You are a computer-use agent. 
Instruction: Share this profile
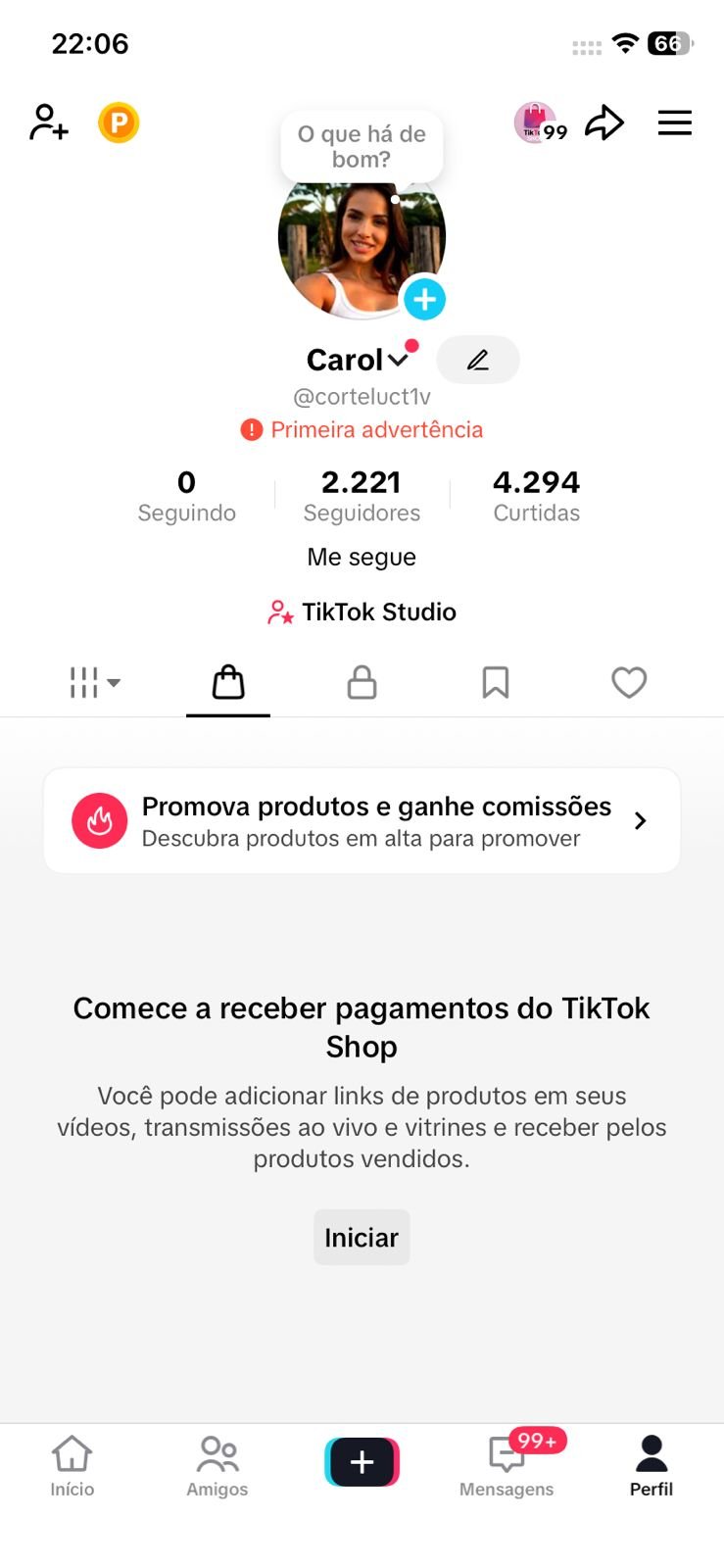pos(604,123)
